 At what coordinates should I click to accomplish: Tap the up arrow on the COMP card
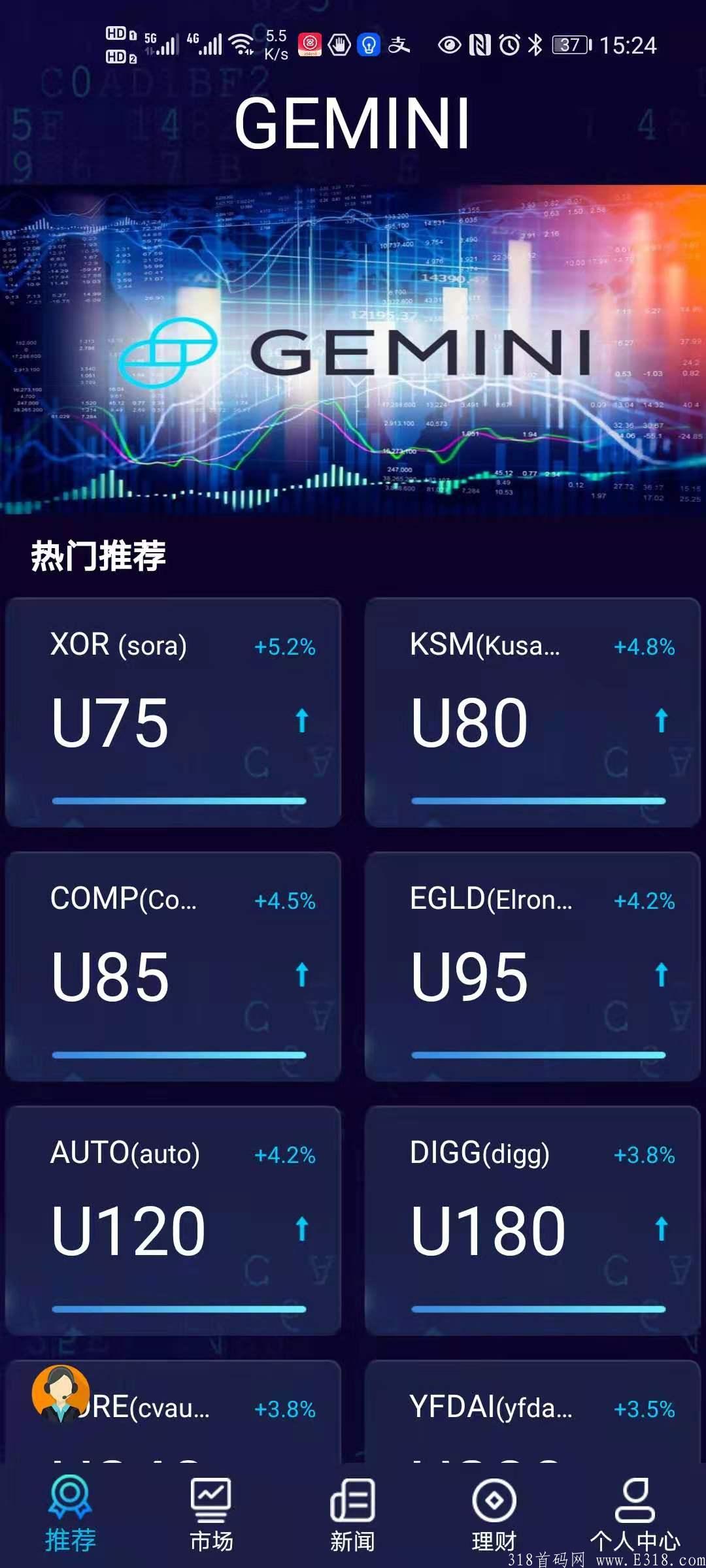[301, 975]
